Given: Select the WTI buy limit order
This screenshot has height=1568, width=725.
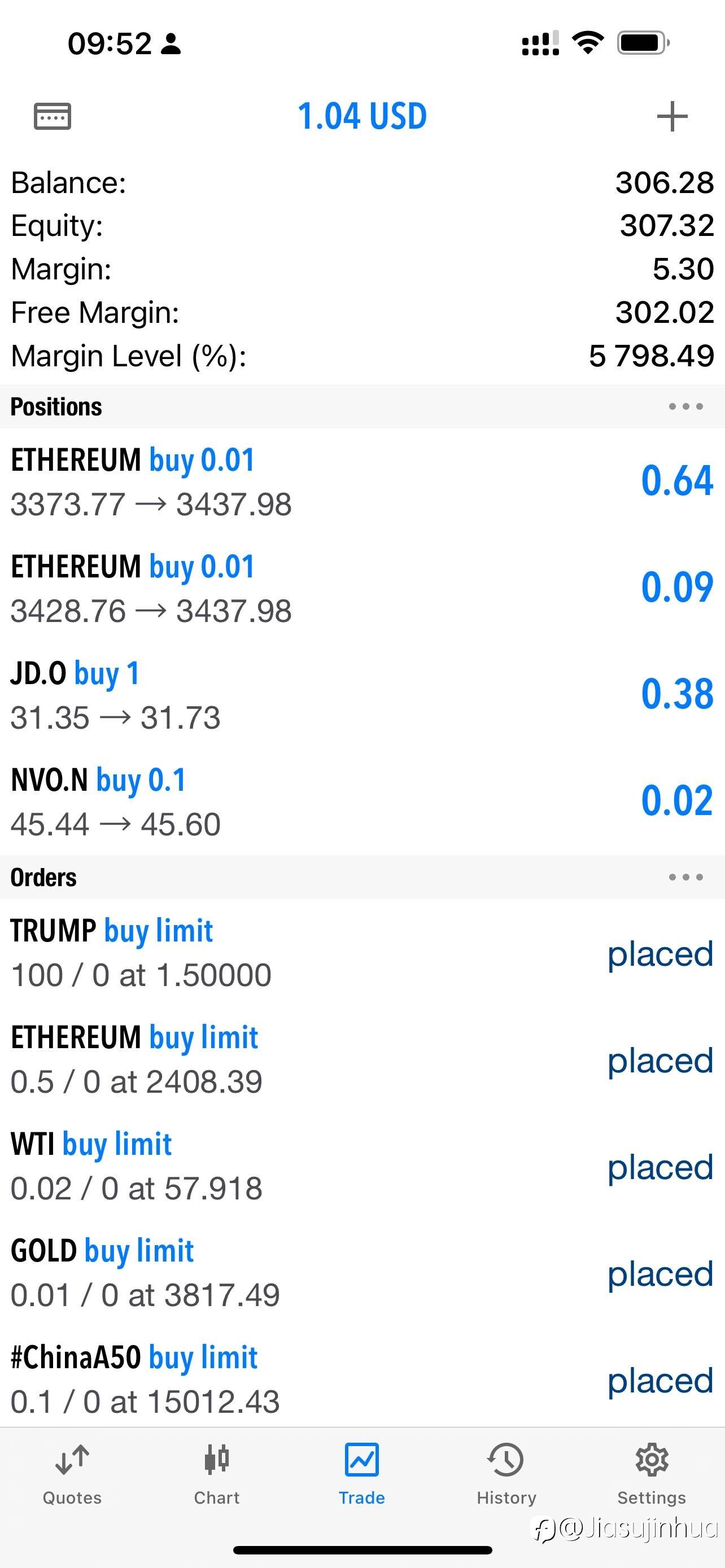Looking at the screenshot, I should click(362, 1166).
